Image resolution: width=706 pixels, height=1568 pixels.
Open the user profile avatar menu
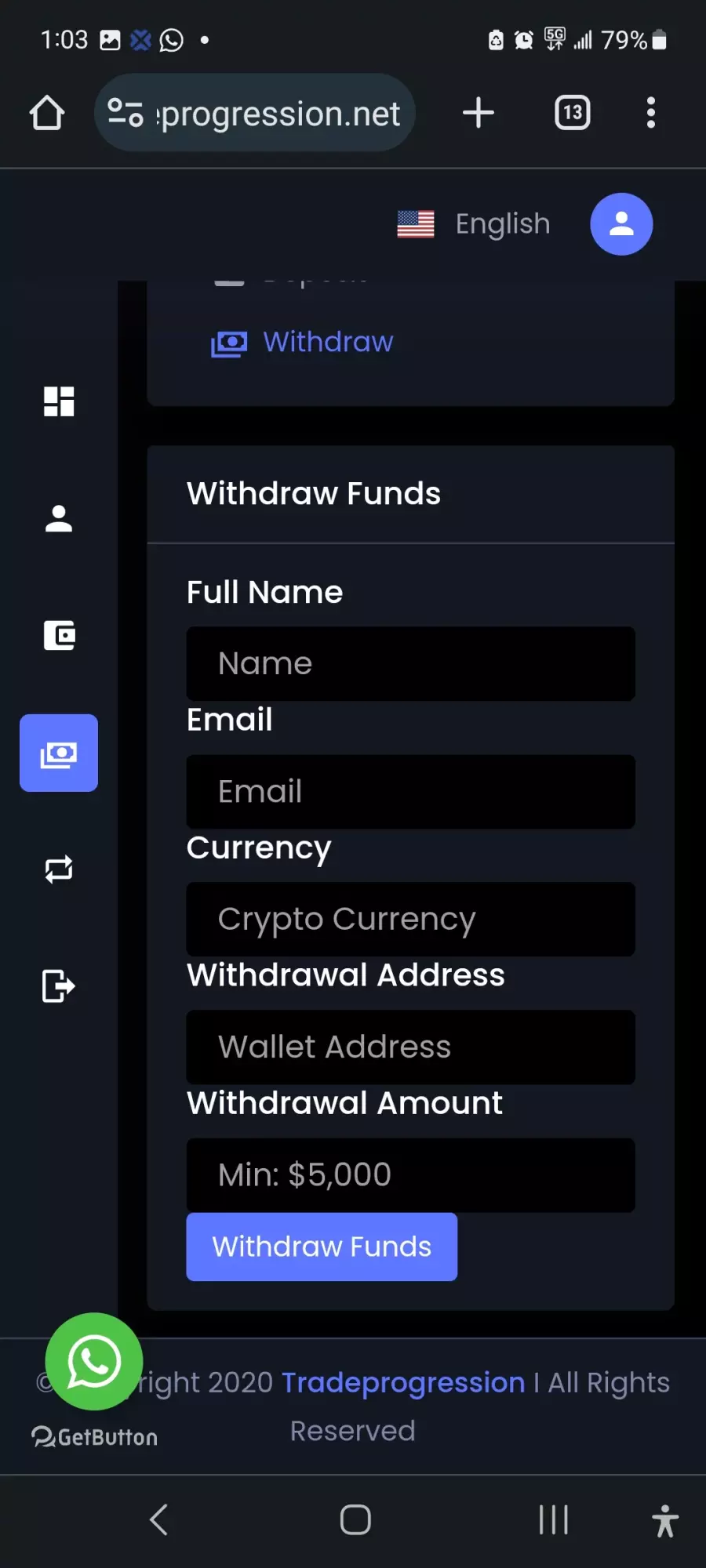tap(621, 224)
